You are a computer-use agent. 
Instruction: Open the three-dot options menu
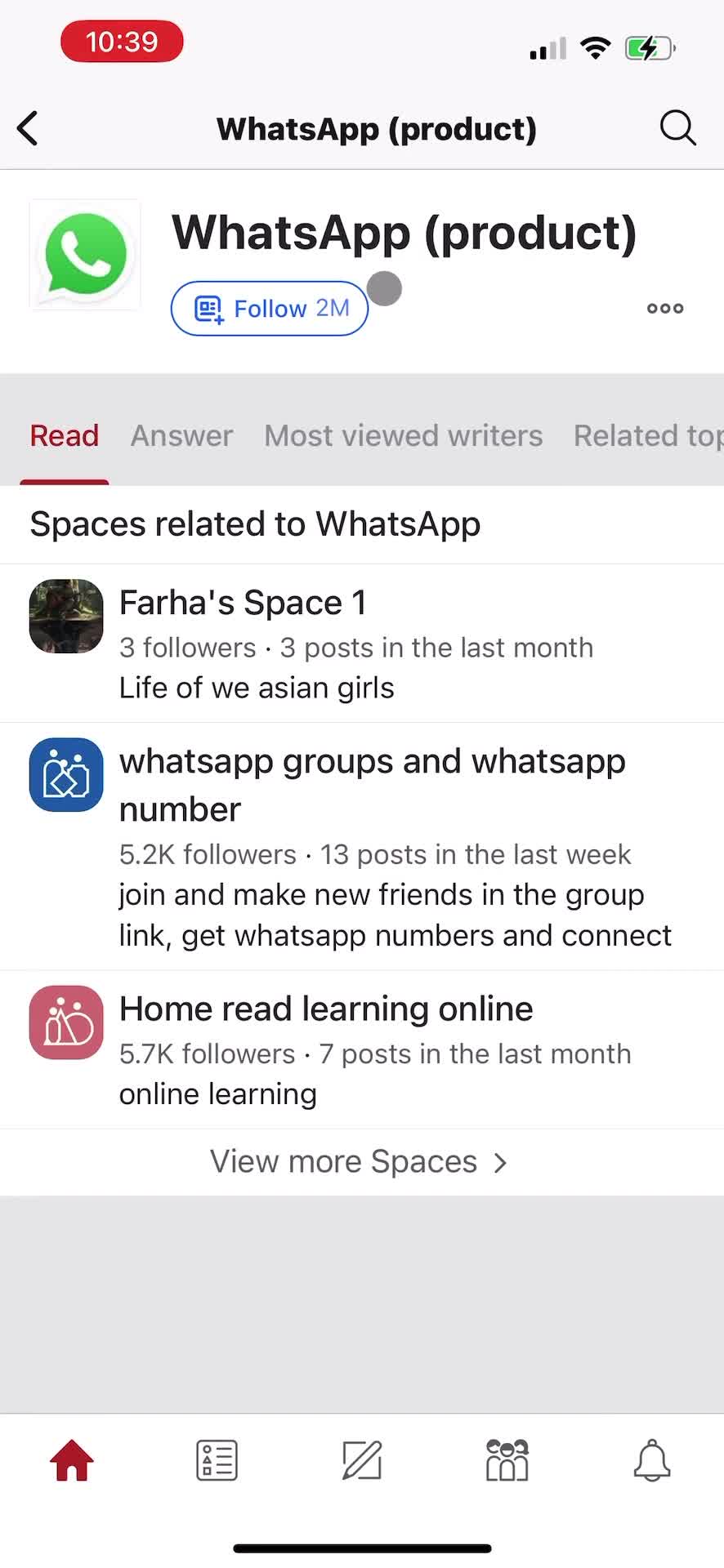click(x=664, y=308)
